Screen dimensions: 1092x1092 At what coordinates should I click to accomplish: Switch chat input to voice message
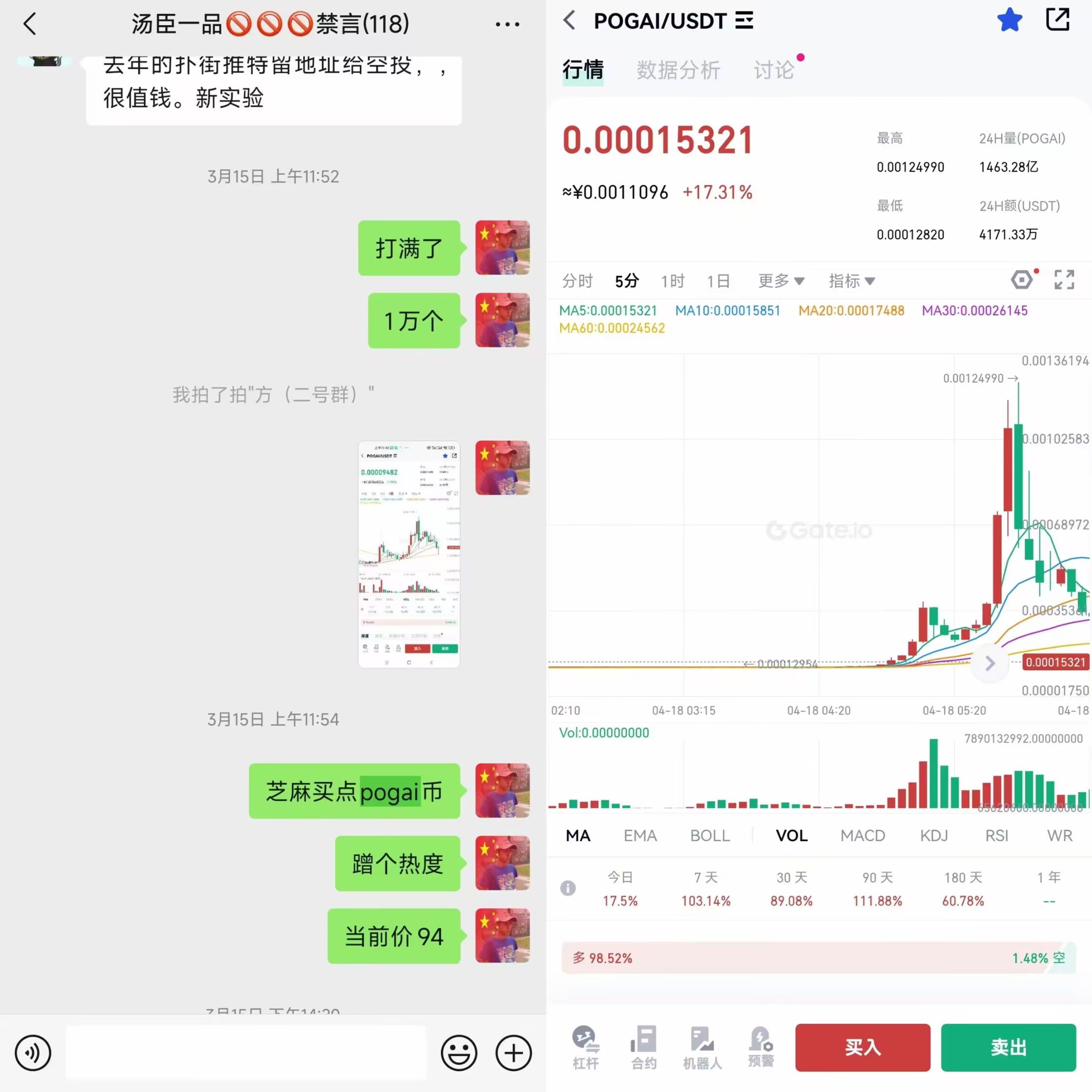33,1053
